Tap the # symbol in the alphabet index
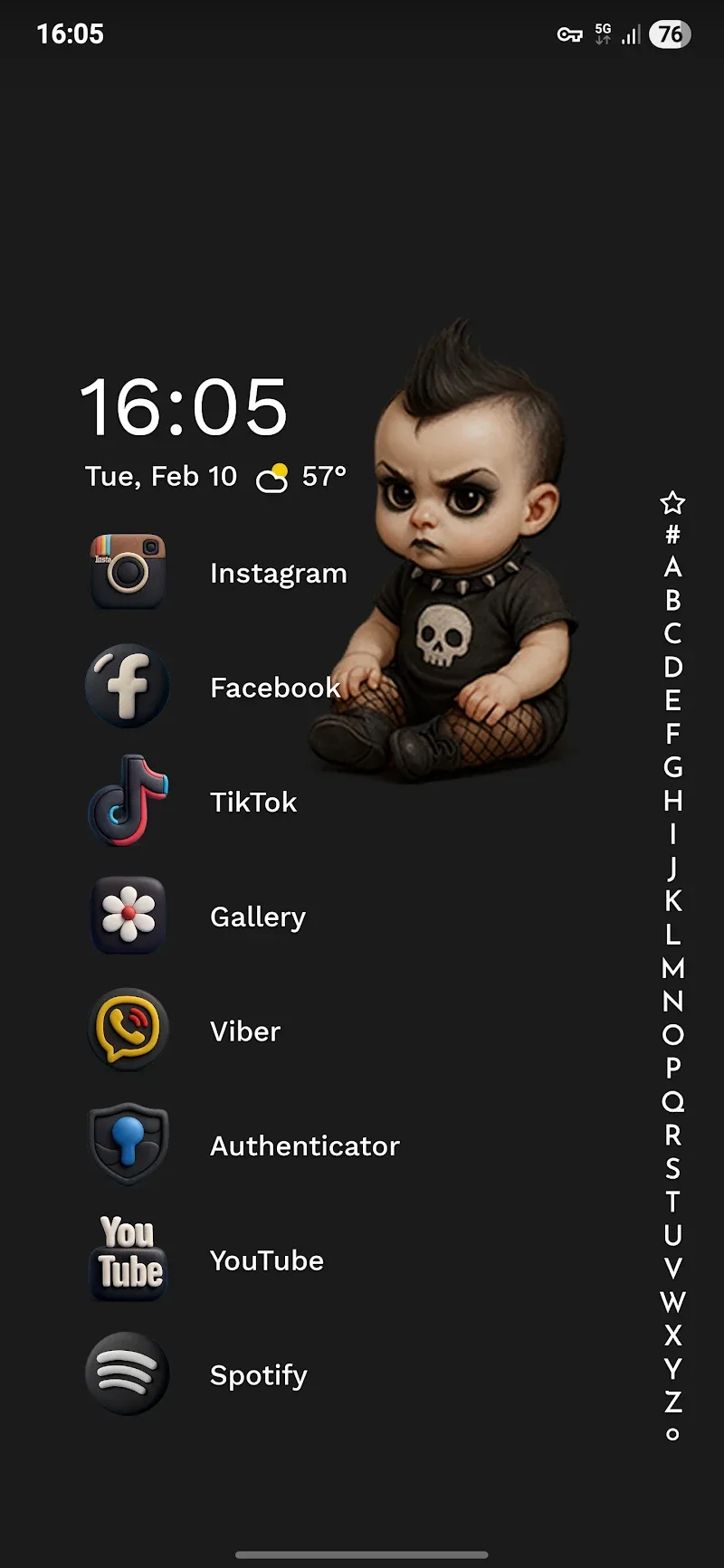This screenshot has width=724, height=1568. tap(673, 535)
